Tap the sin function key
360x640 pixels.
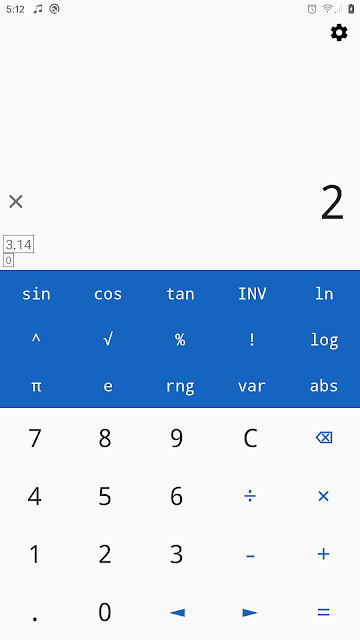(36, 293)
